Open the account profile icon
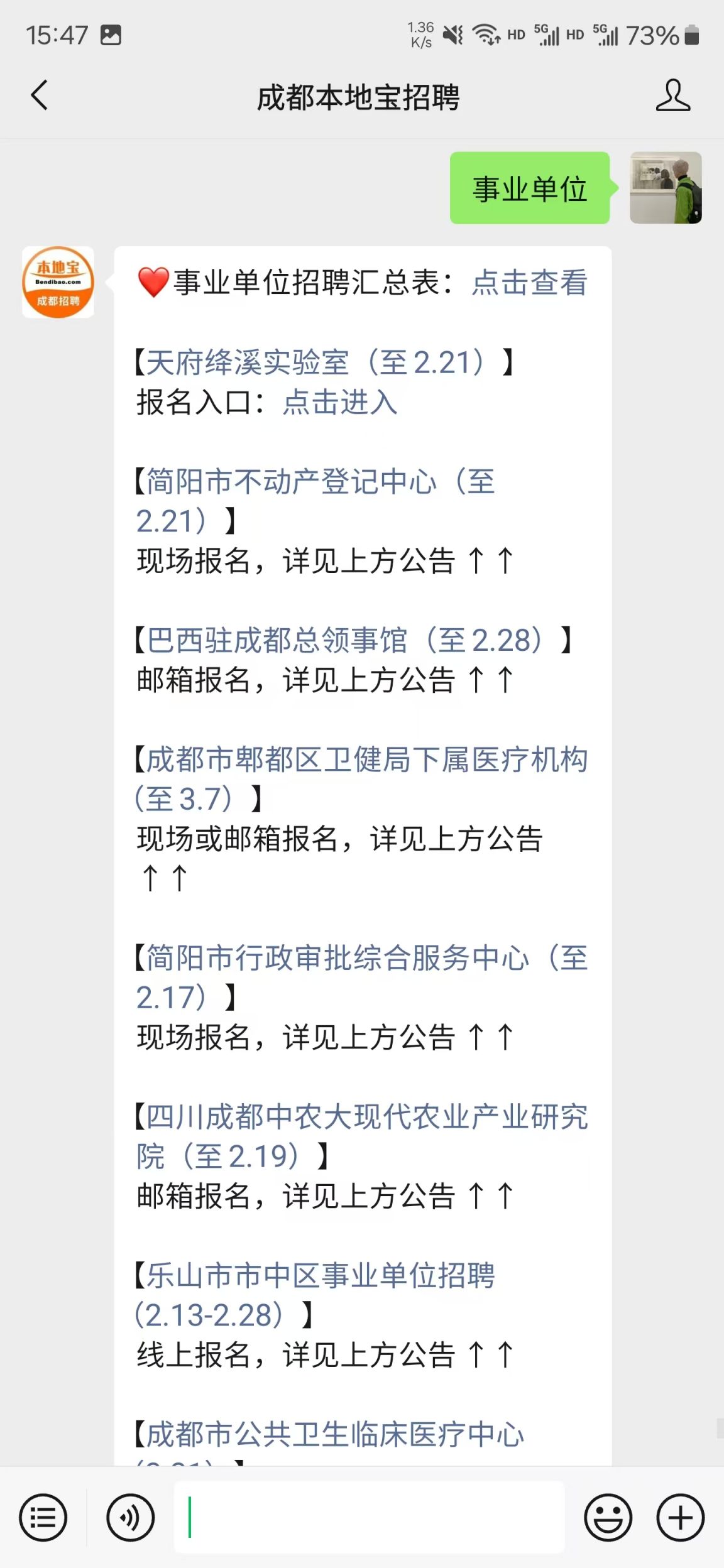Image resolution: width=724 pixels, height=1568 pixels. tap(672, 96)
